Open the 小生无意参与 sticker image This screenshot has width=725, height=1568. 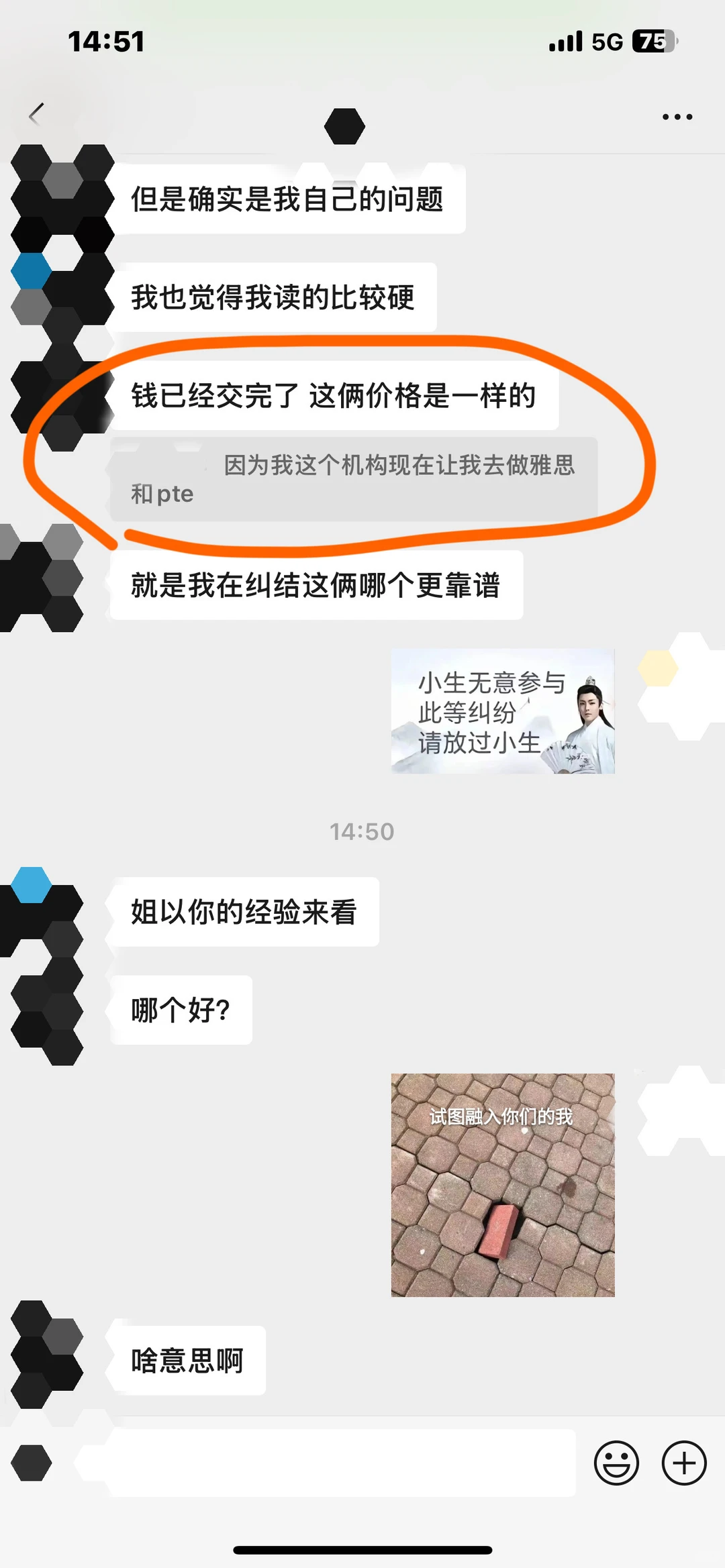tap(503, 711)
